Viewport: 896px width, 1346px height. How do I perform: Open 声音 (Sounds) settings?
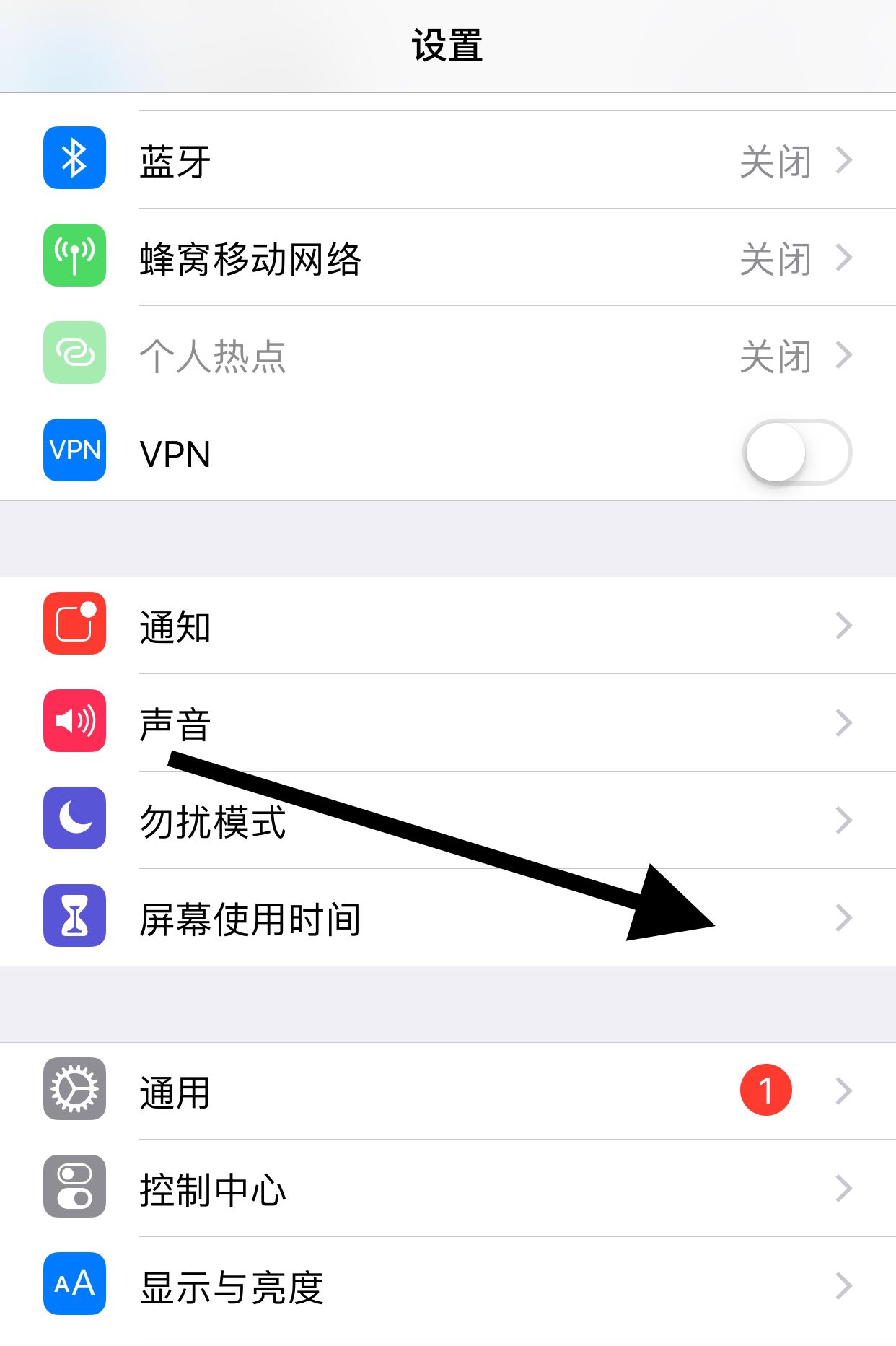pos(447,723)
